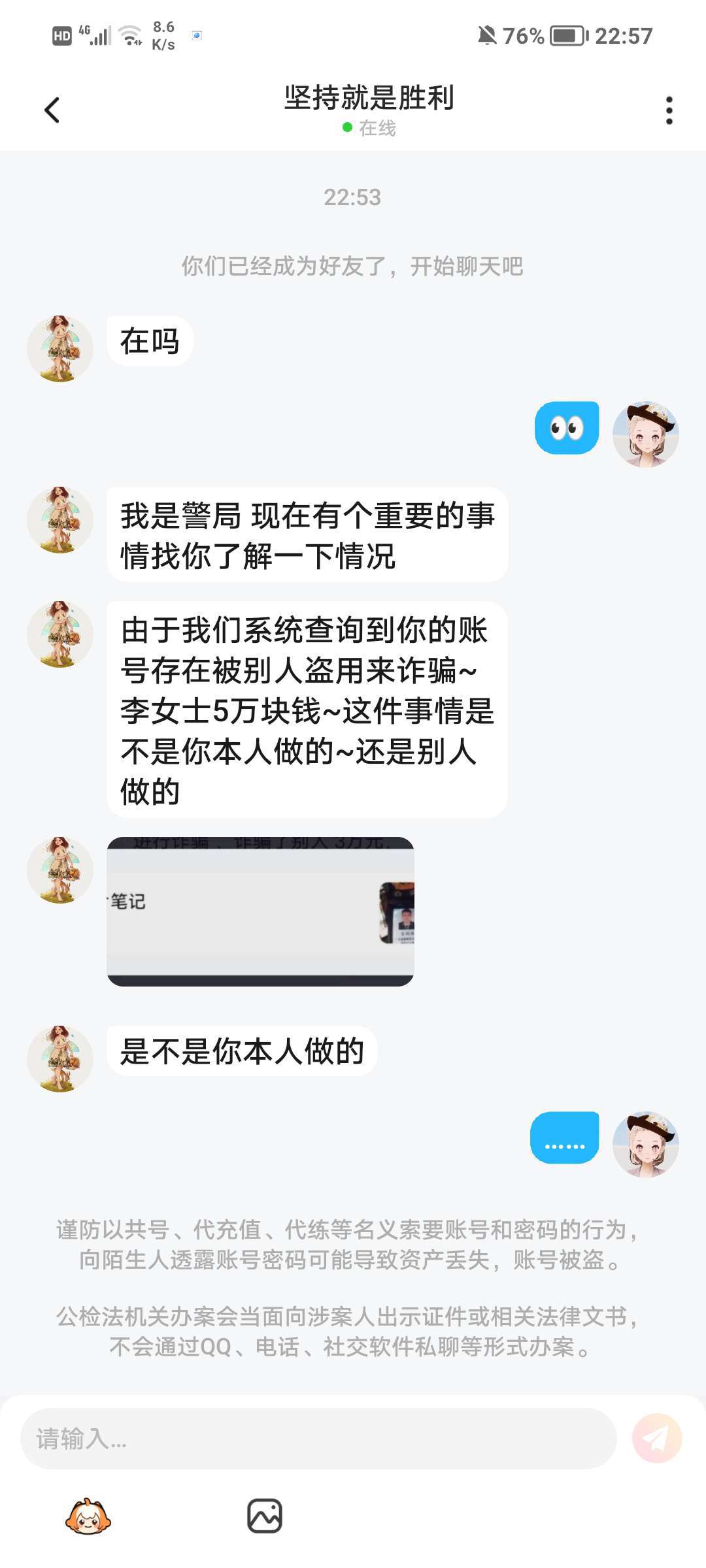Send the message with paper plane

point(657,1438)
